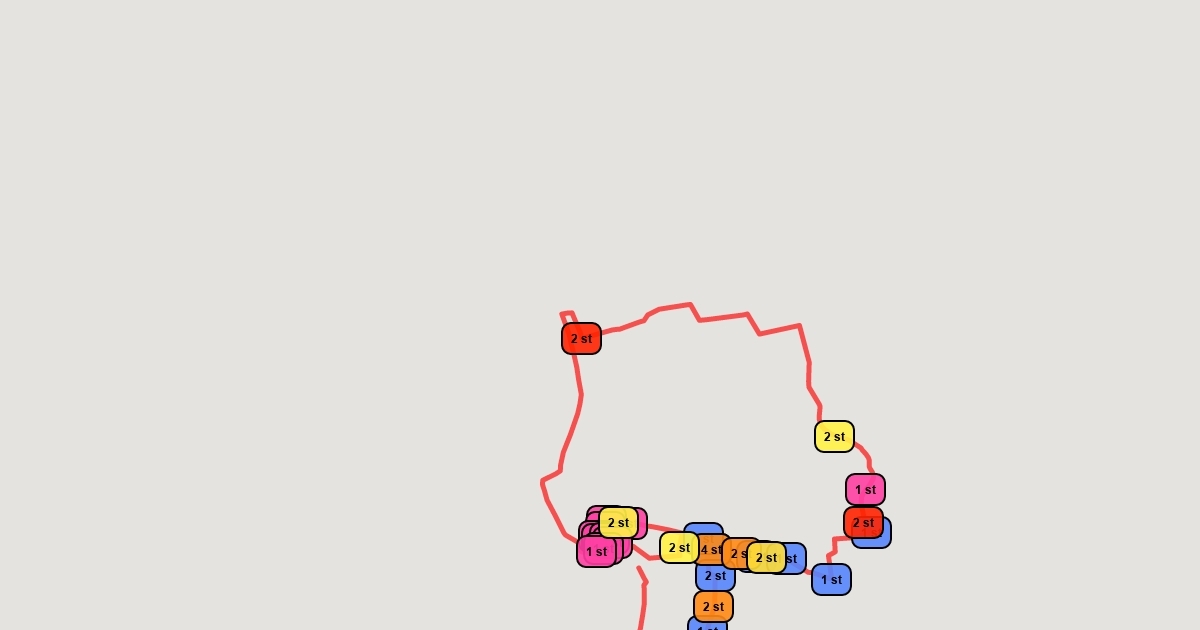
Task: Tap the red "2 st" marker overlapping a blue marker
Action: coord(862,522)
